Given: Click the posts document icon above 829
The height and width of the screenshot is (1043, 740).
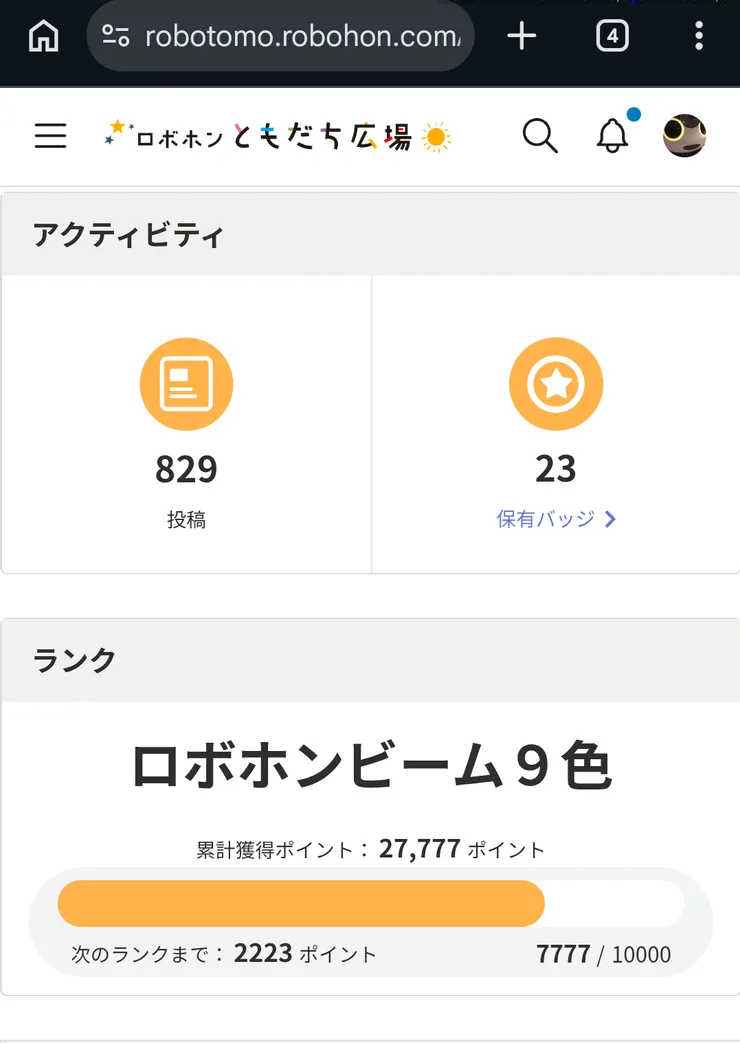Looking at the screenshot, I should pyautogui.click(x=186, y=383).
